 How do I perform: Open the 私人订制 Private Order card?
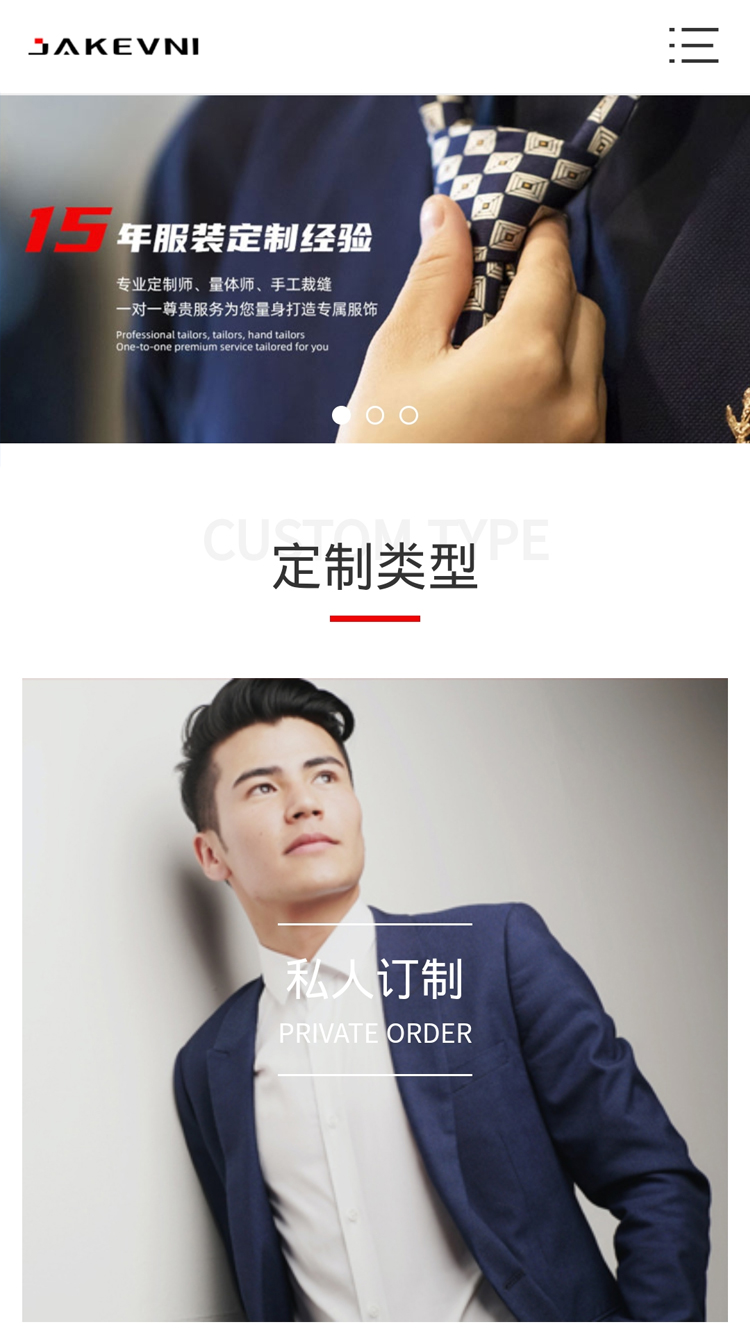tap(375, 1000)
